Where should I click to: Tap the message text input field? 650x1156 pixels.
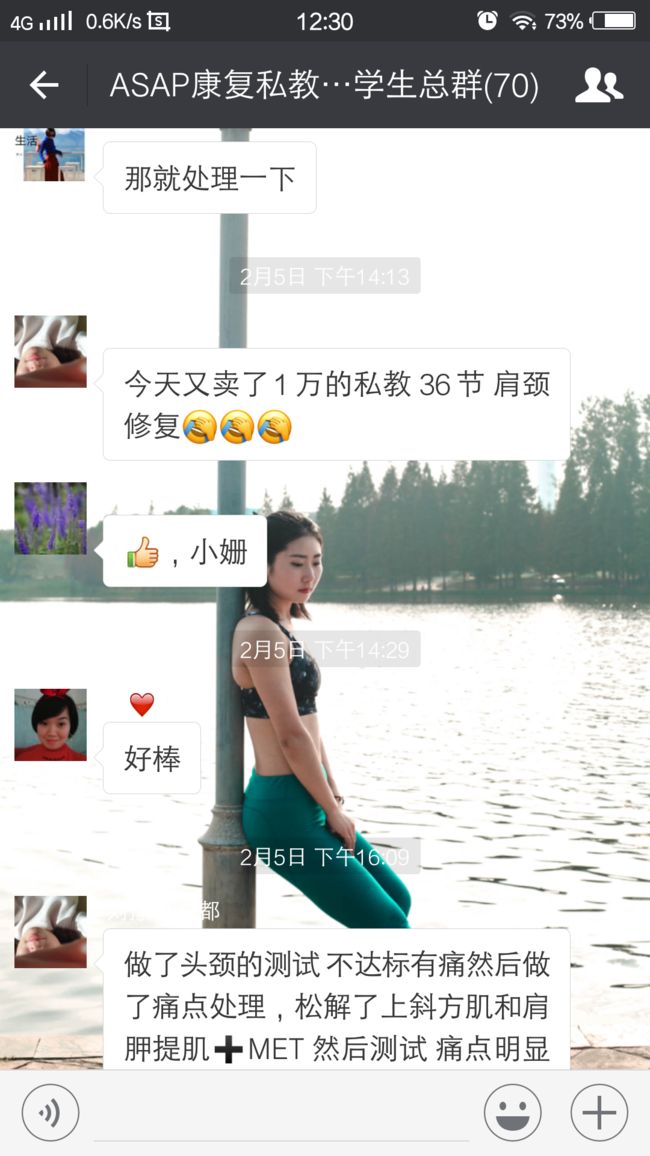tap(281, 1113)
